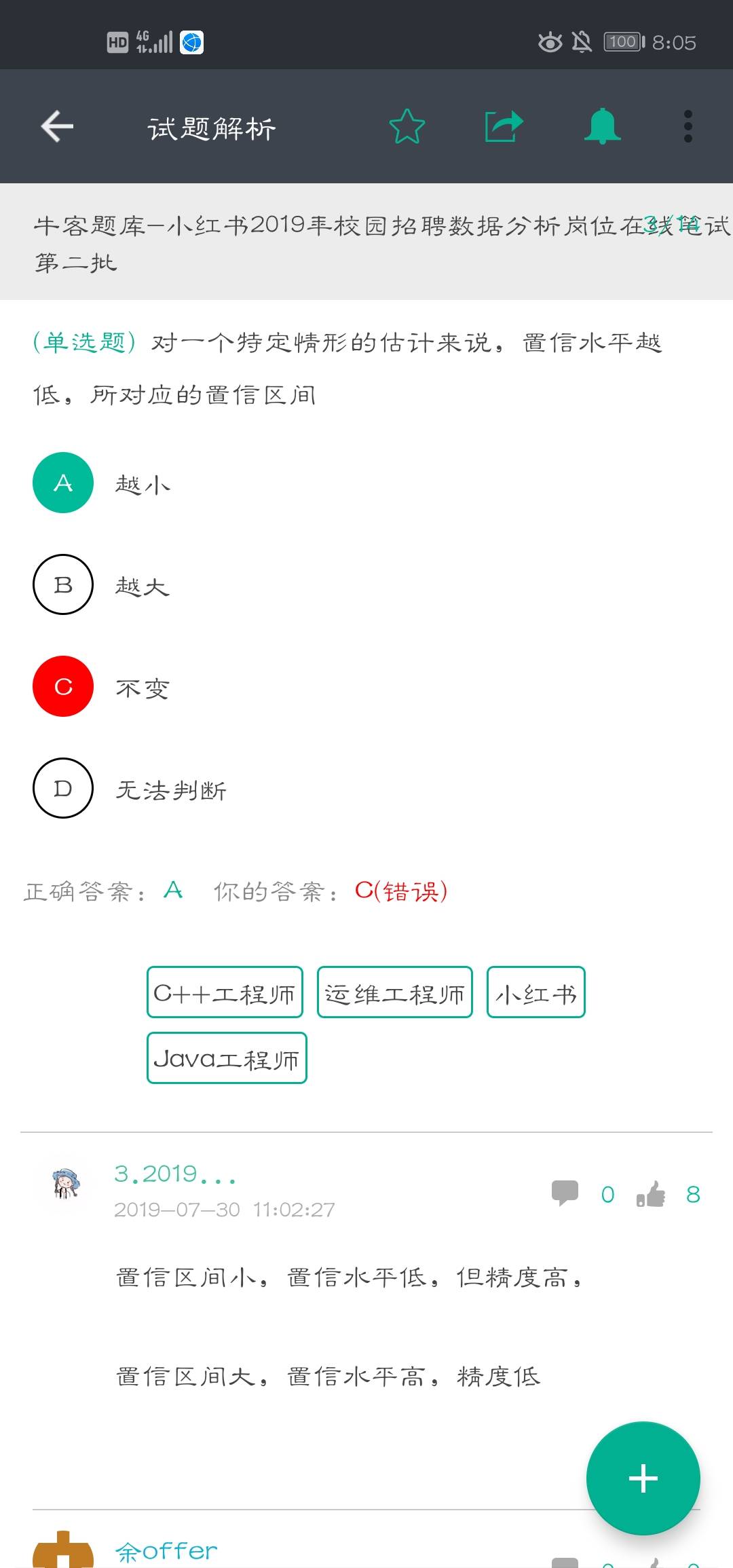Favorite this question with the star
This screenshot has width=733, height=1568.
tap(407, 126)
